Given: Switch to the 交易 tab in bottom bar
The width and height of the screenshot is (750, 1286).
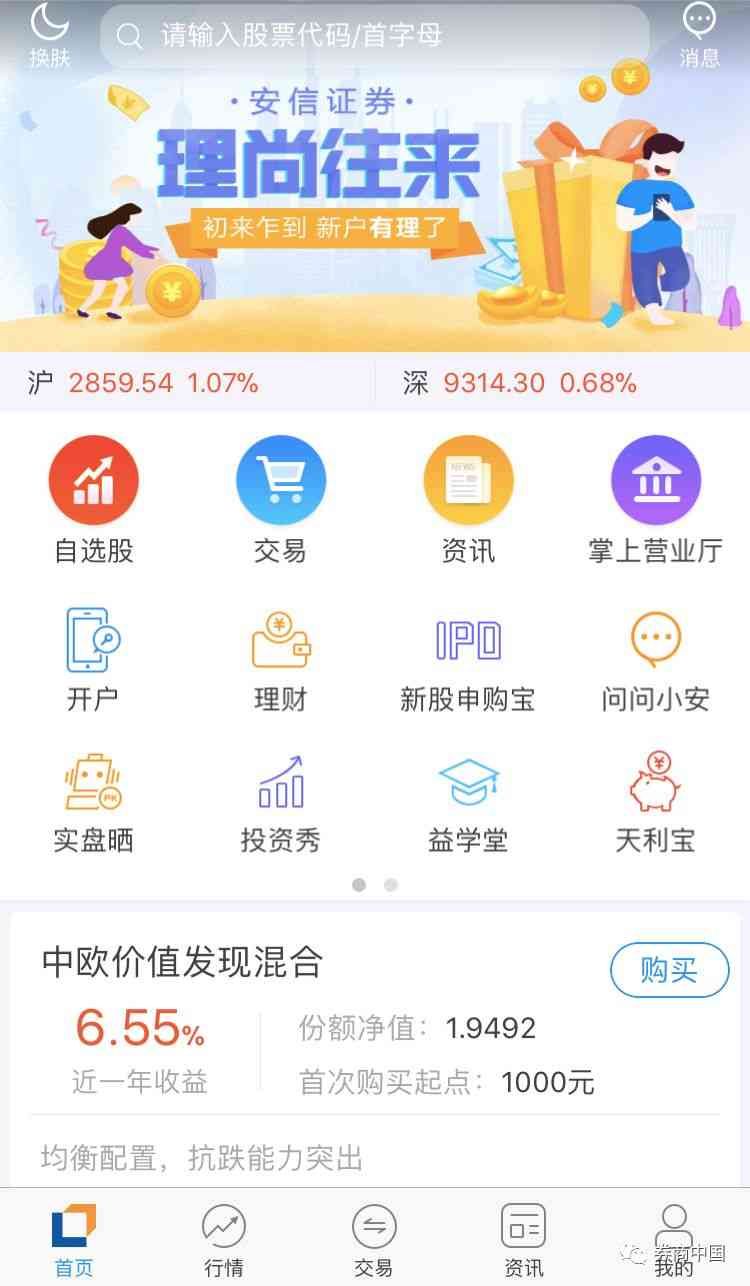Looking at the screenshot, I should click(x=374, y=1240).
